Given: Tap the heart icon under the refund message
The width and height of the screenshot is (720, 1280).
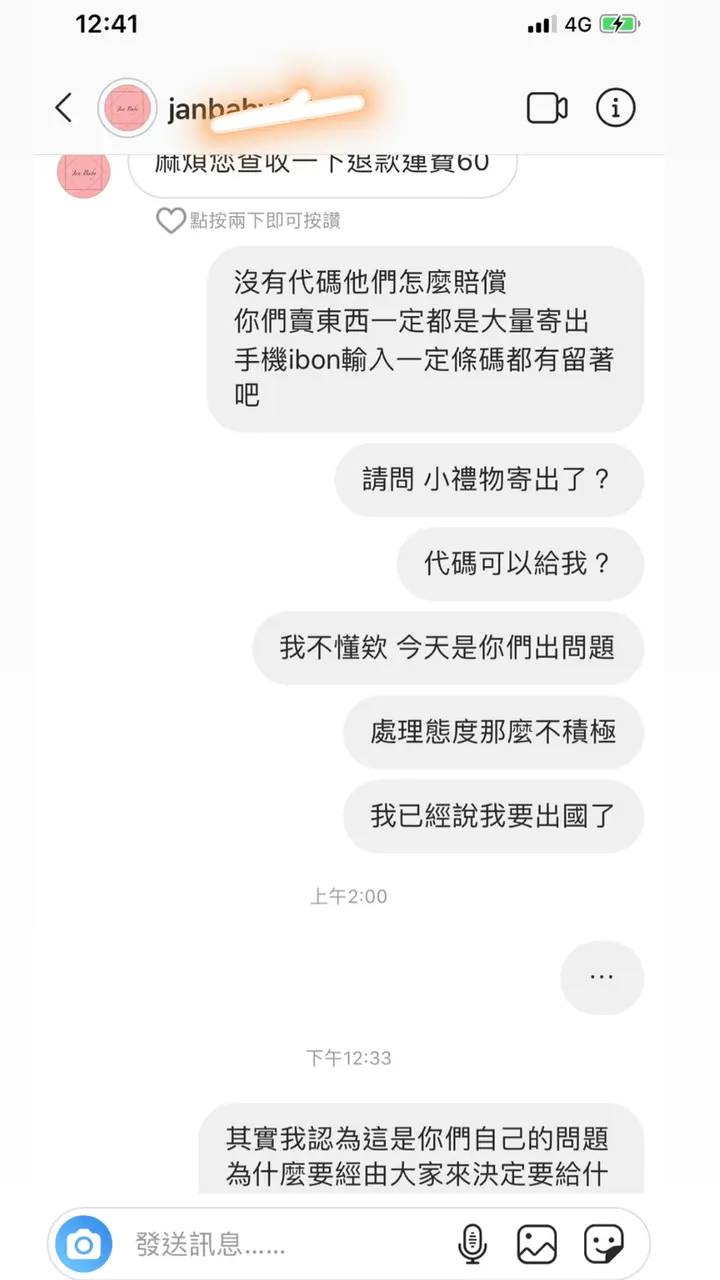Looking at the screenshot, I should (171, 220).
